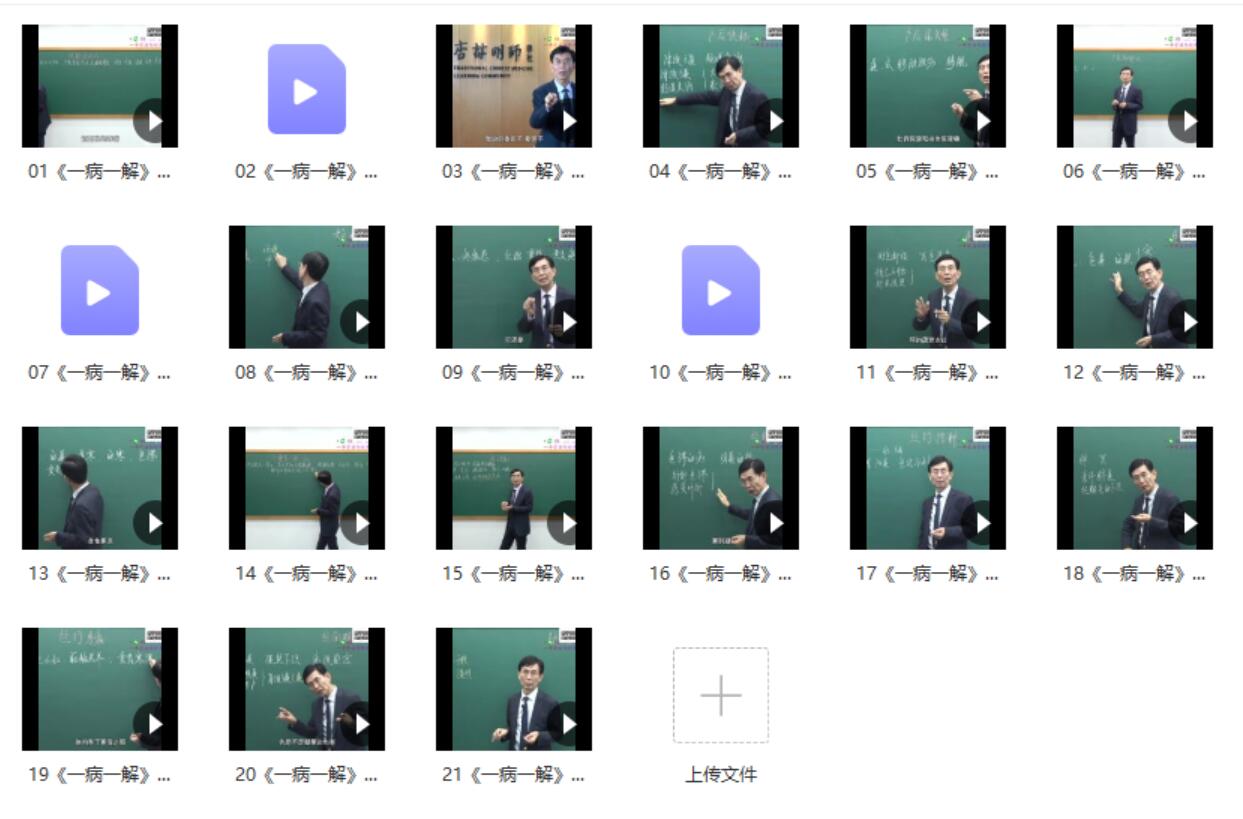Open video 09《一病一解》

coord(514,288)
